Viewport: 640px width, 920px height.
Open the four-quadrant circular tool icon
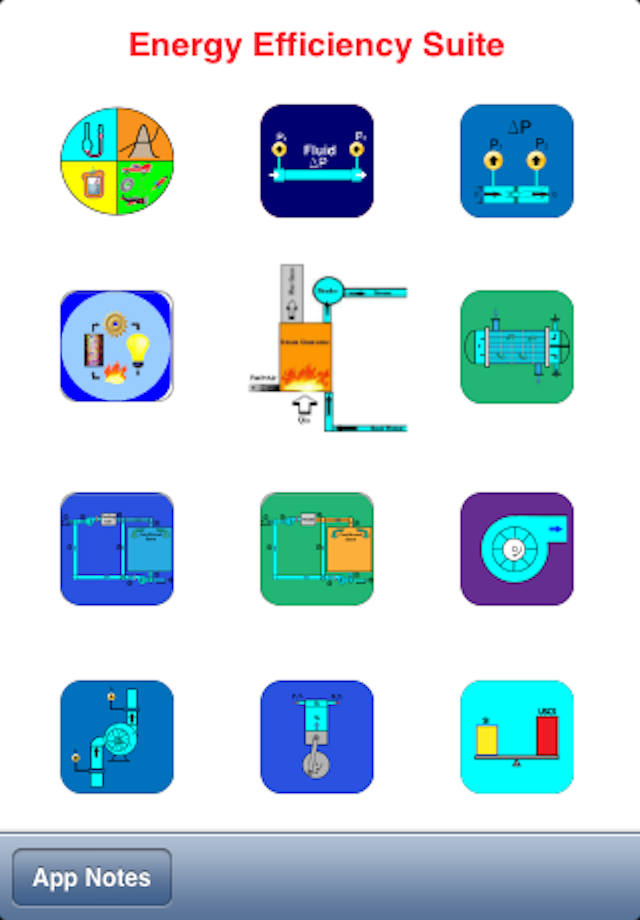tap(117, 161)
